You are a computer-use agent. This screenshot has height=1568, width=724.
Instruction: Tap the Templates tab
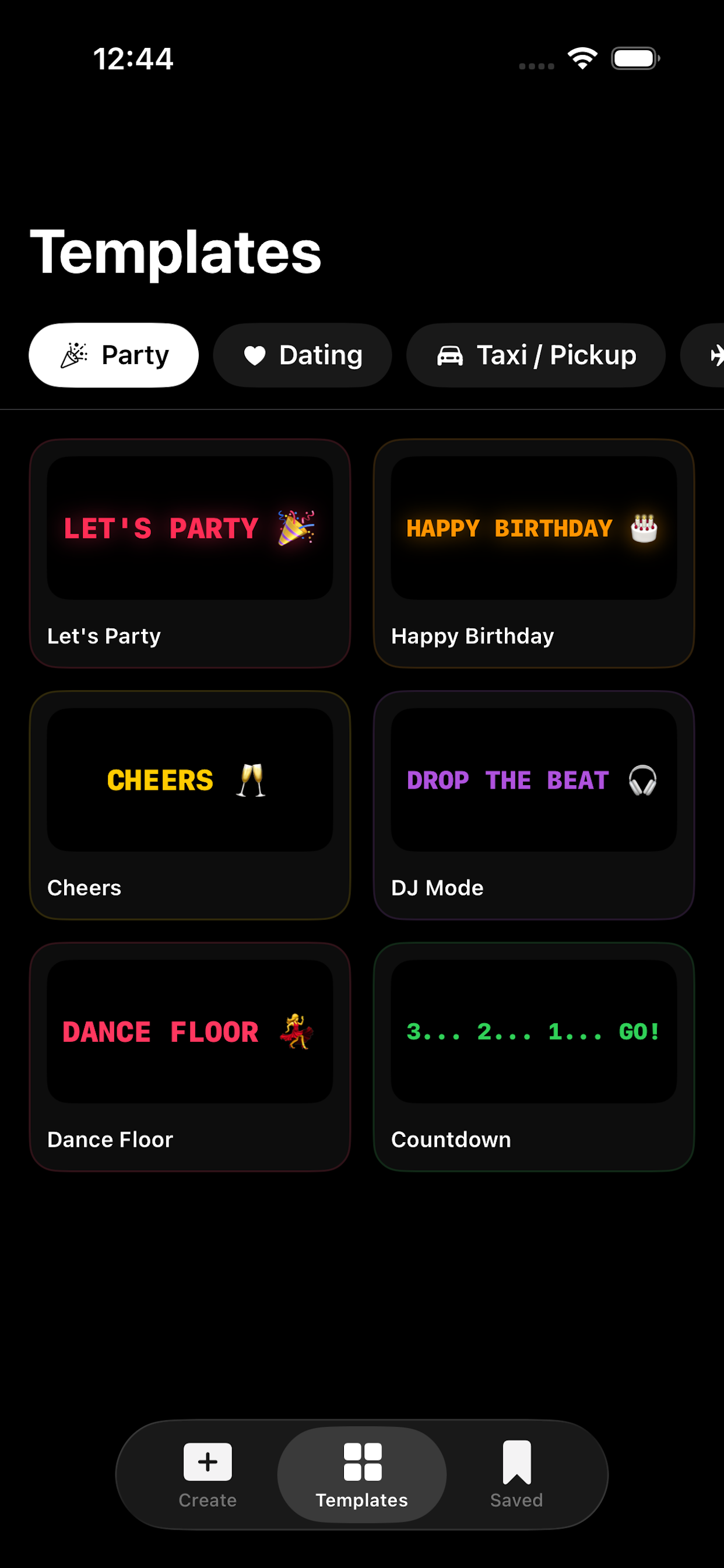click(362, 1473)
